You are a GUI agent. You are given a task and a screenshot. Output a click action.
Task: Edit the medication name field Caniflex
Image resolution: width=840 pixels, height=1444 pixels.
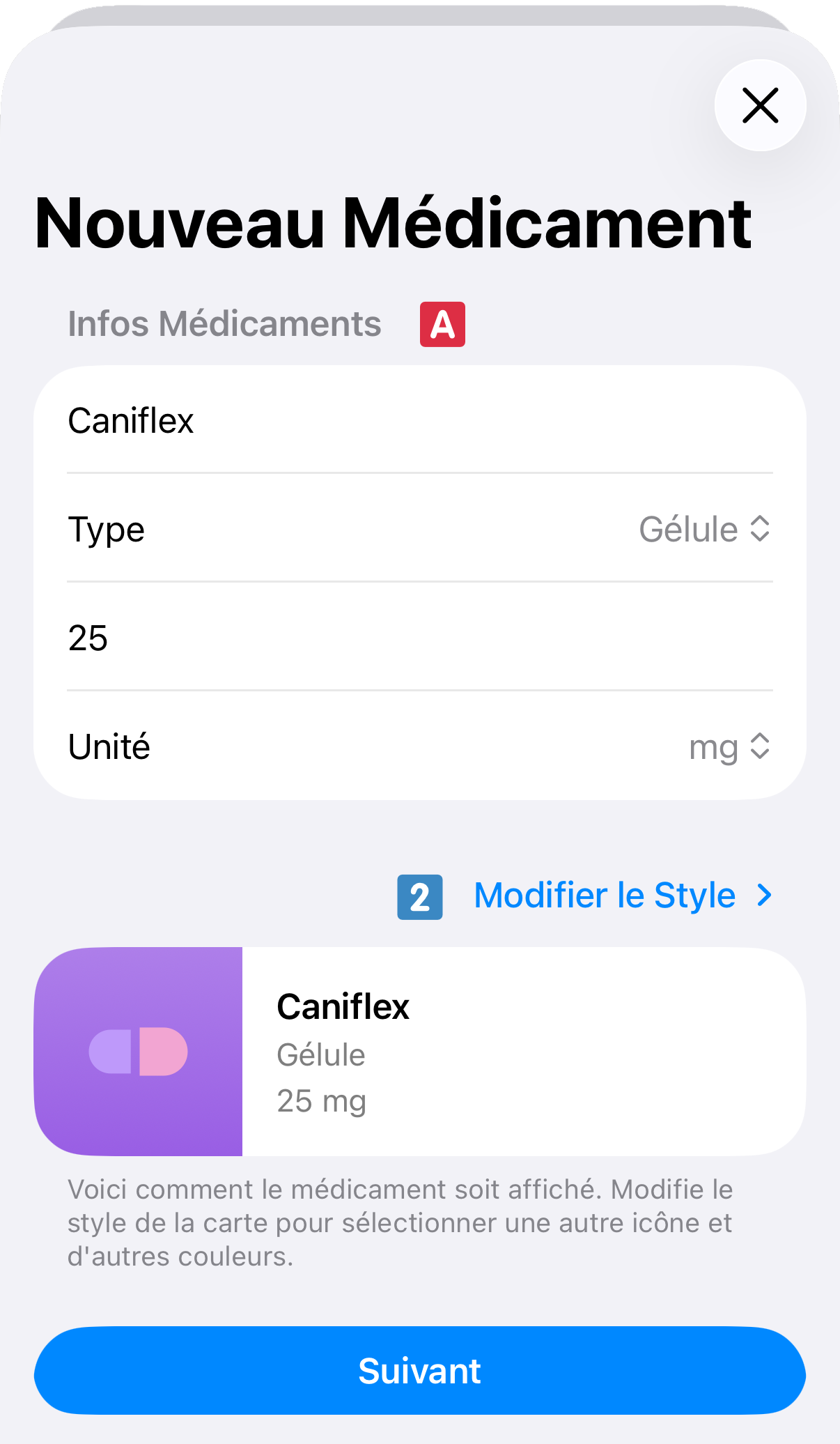pyautogui.click(x=418, y=421)
